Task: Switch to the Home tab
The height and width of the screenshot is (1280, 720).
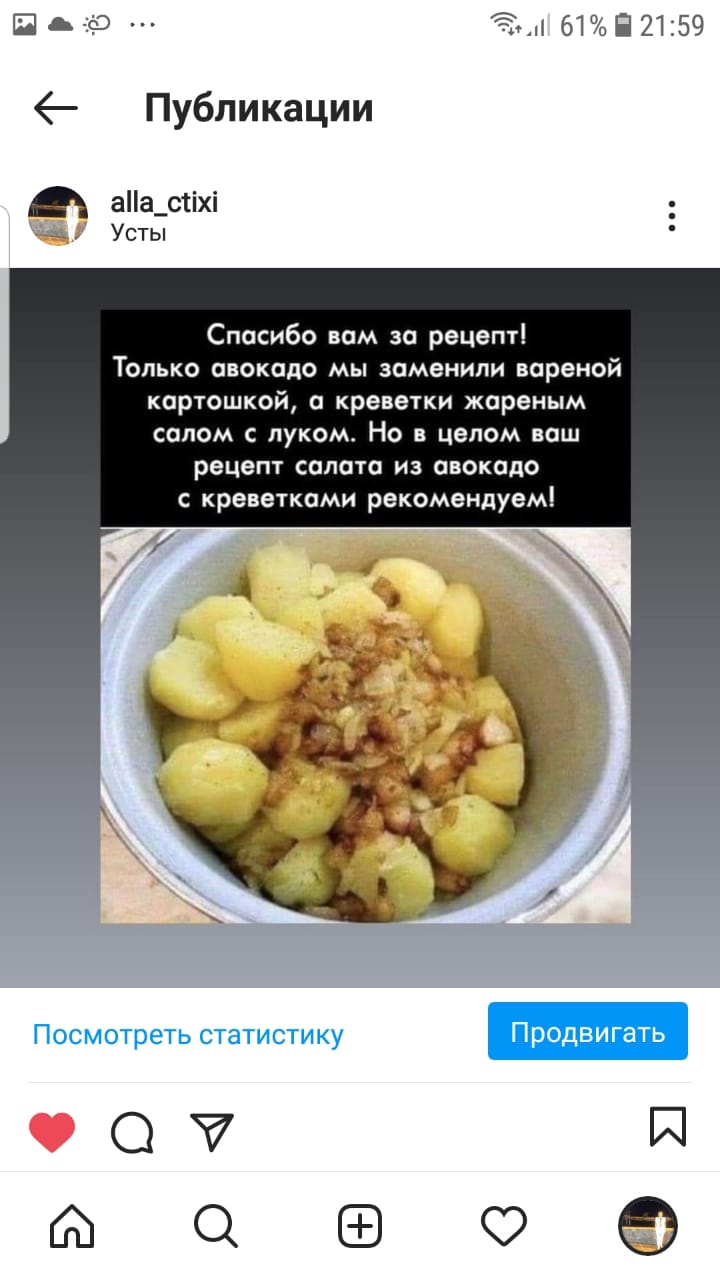Action: (72, 1225)
